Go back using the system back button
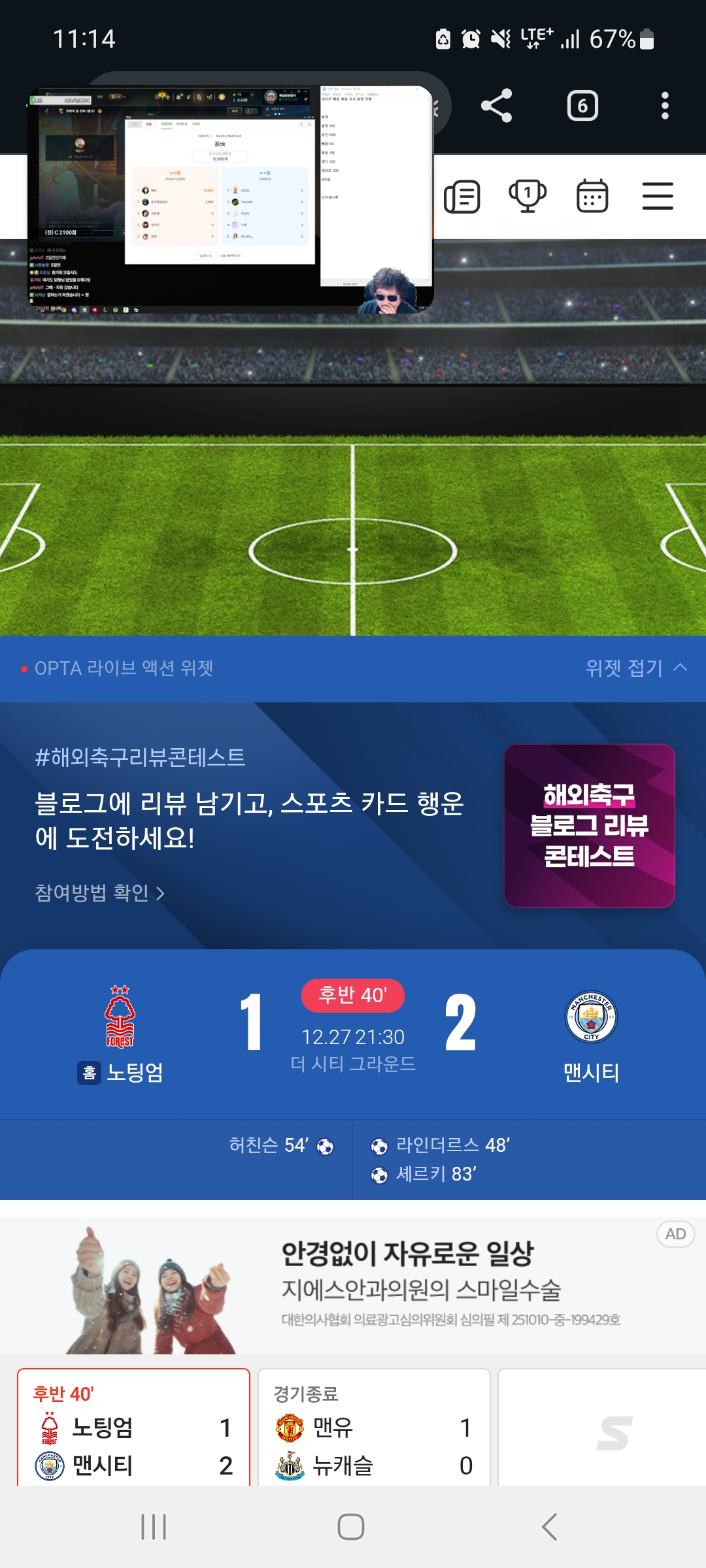This screenshot has width=706, height=1568. coord(550,1527)
